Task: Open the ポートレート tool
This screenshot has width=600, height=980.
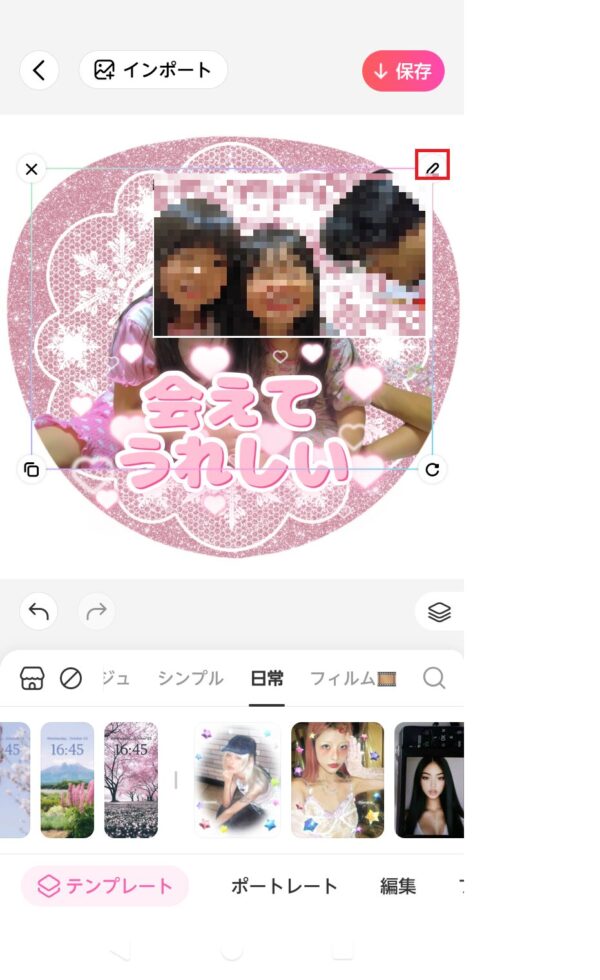Action: pyautogui.click(x=284, y=886)
